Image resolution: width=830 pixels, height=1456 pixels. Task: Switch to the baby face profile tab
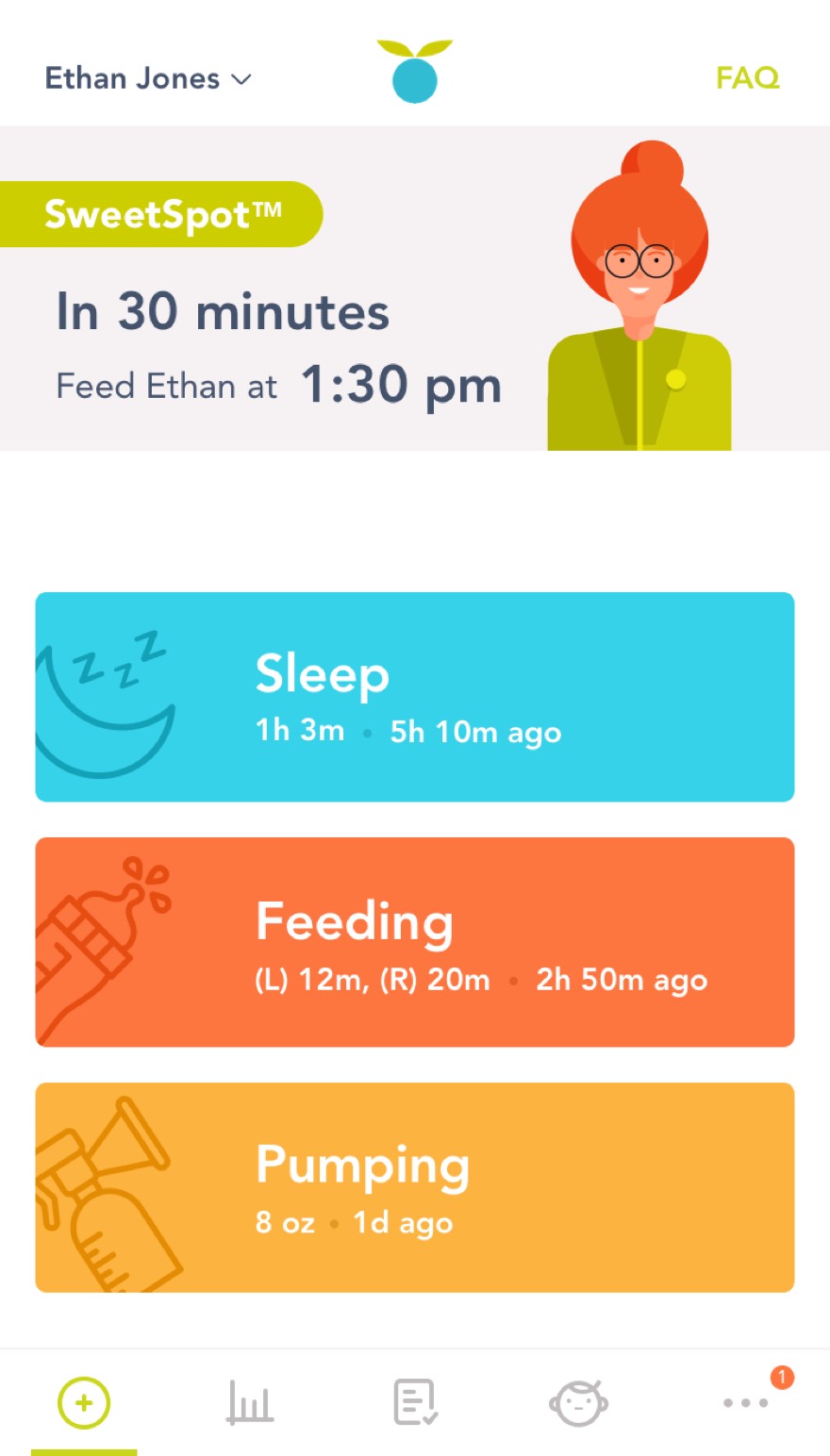pyautogui.click(x=578, y=1403)
